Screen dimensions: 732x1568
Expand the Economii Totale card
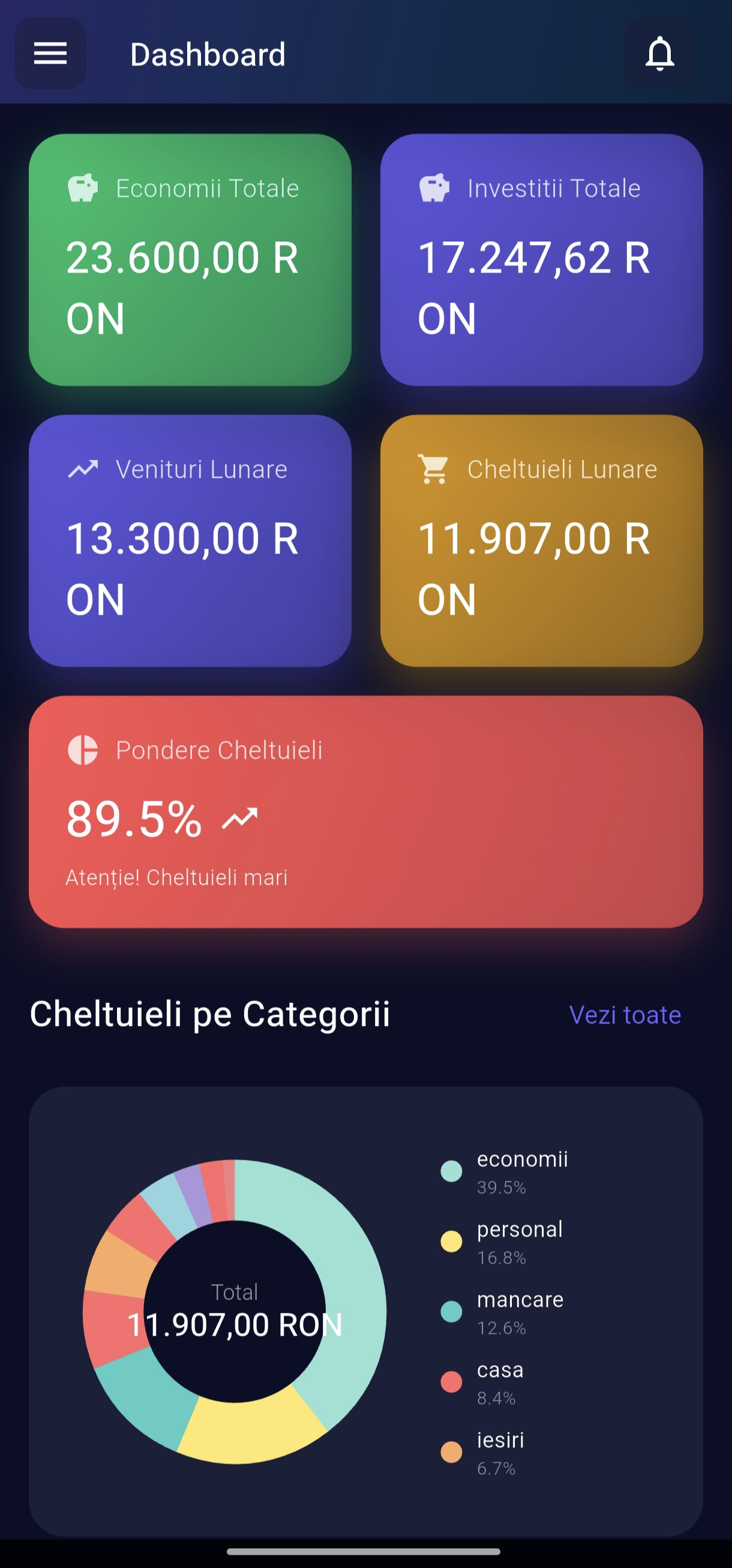pos(191,259)
